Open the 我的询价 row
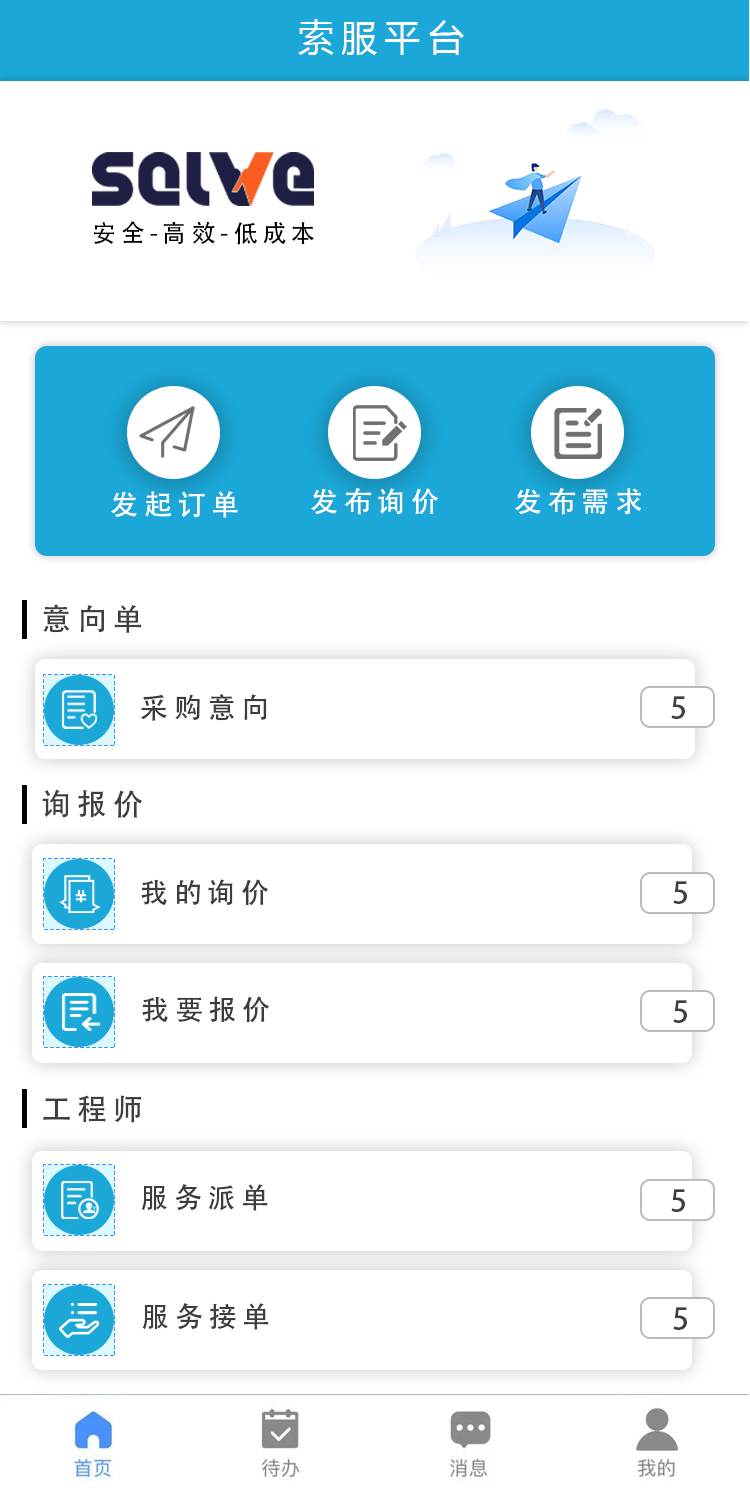This screenshot has width=750, height=1500. click(x=362, y=893)
